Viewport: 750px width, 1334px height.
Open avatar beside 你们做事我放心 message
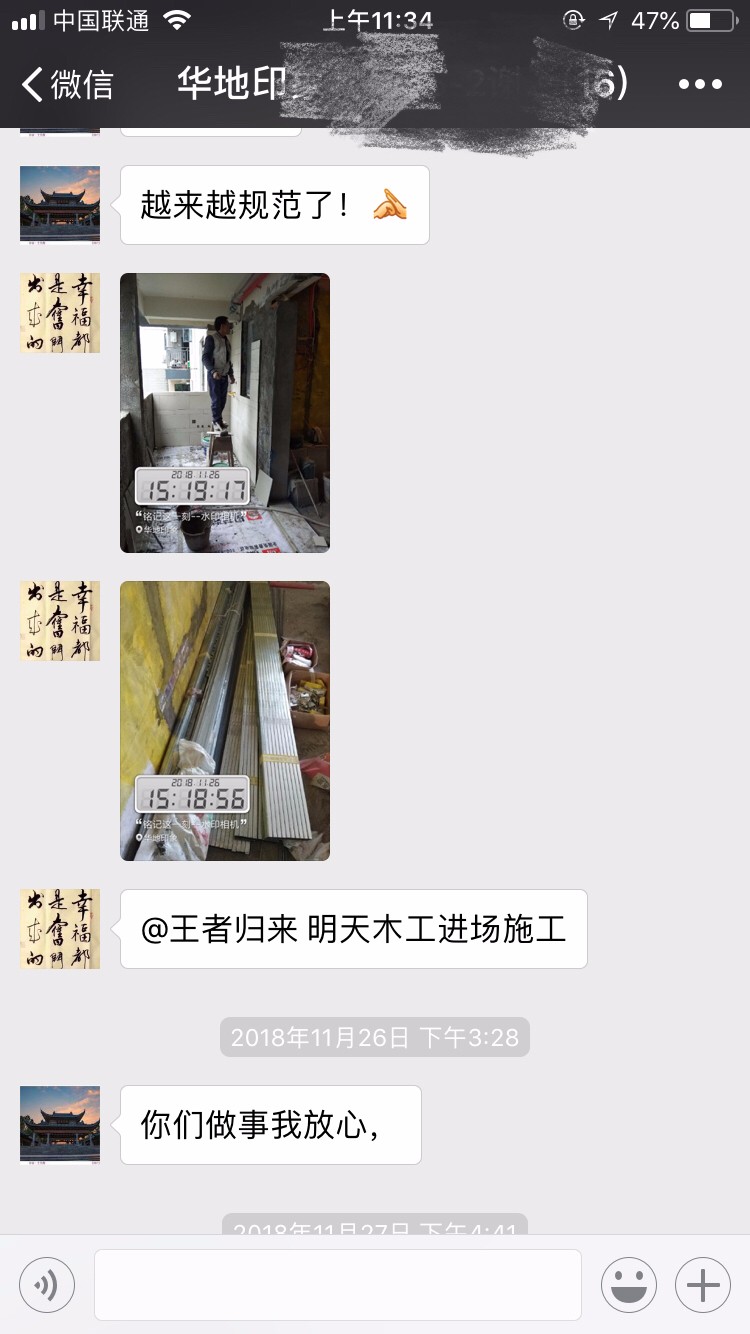tap(60, 1125)
